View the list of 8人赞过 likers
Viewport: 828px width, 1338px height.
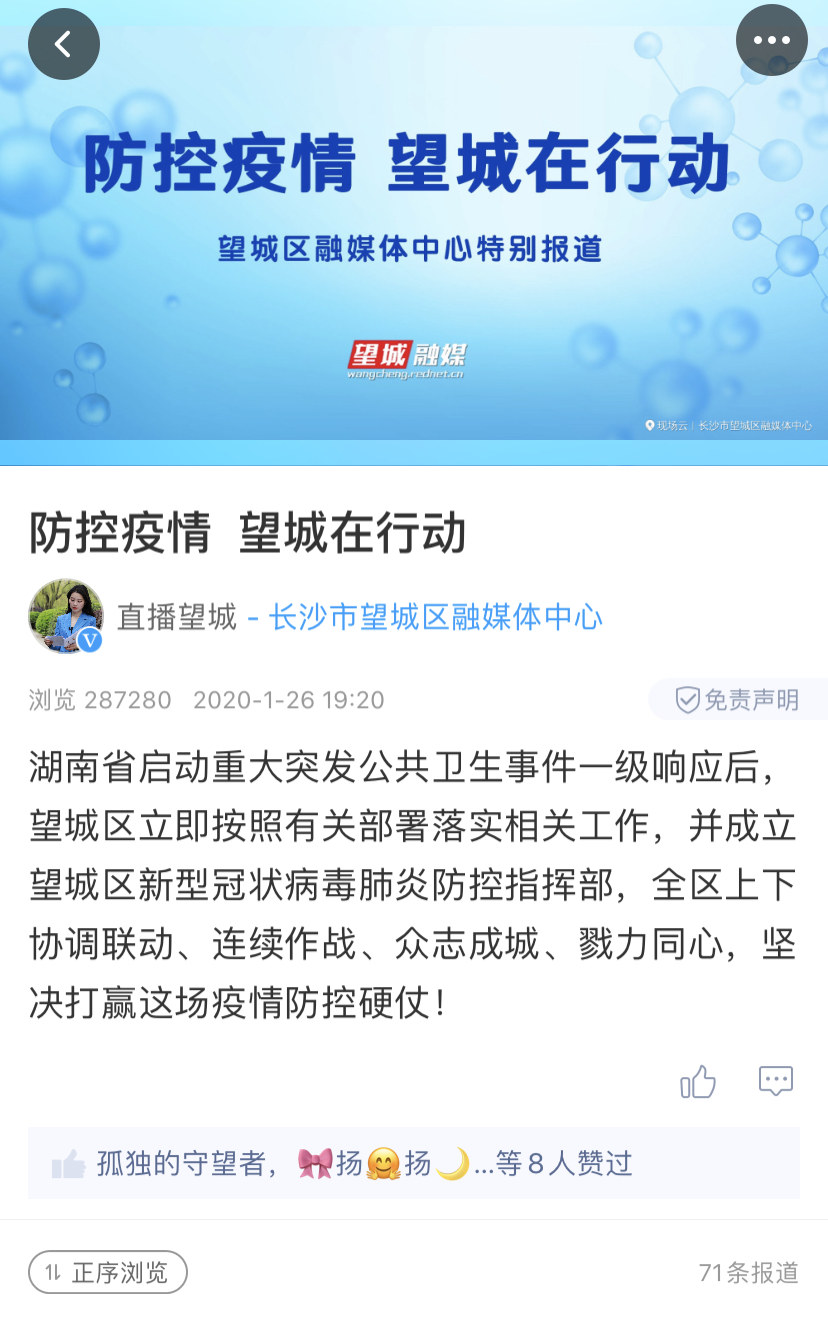pyautogui.click(x=565, y=1163)
